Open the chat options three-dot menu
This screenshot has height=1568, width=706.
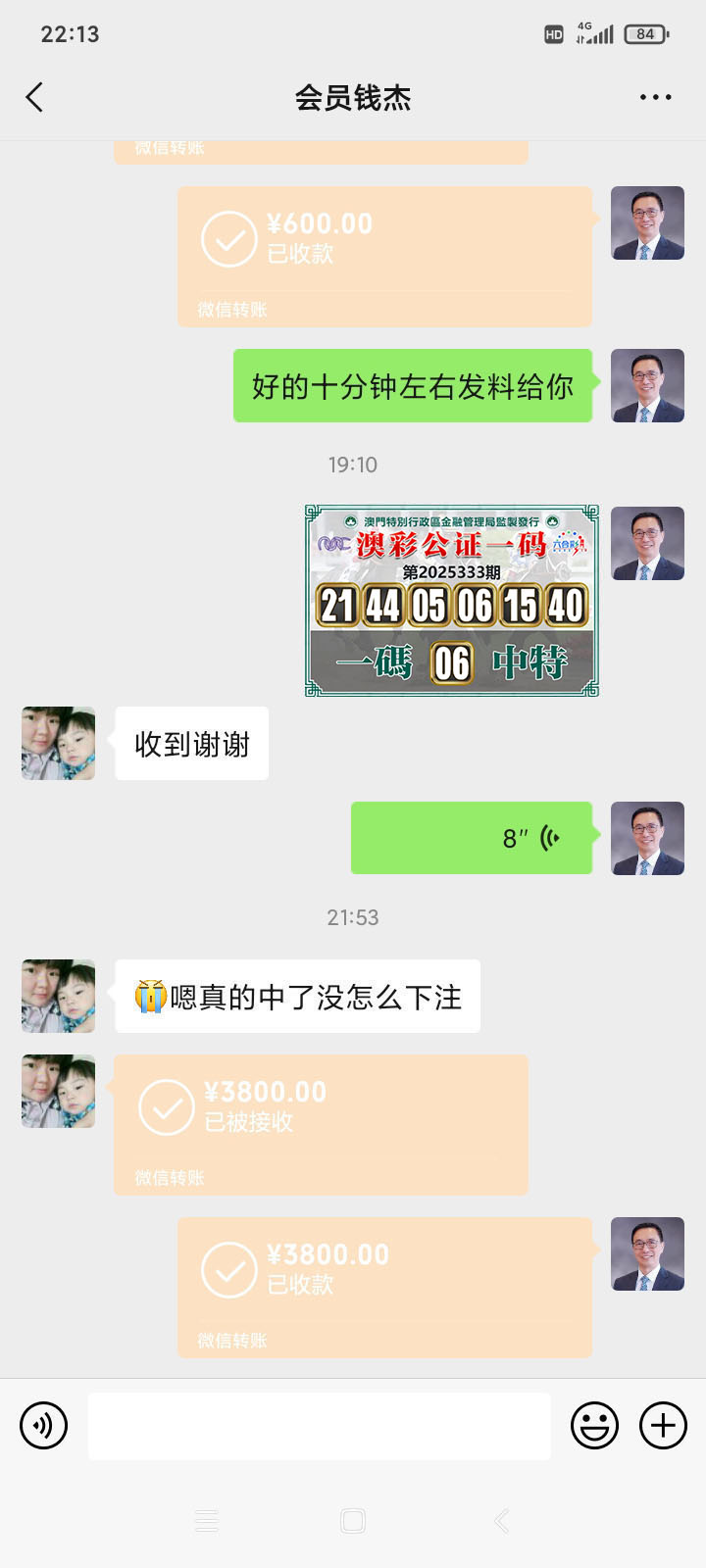click(x=655, y=97)
